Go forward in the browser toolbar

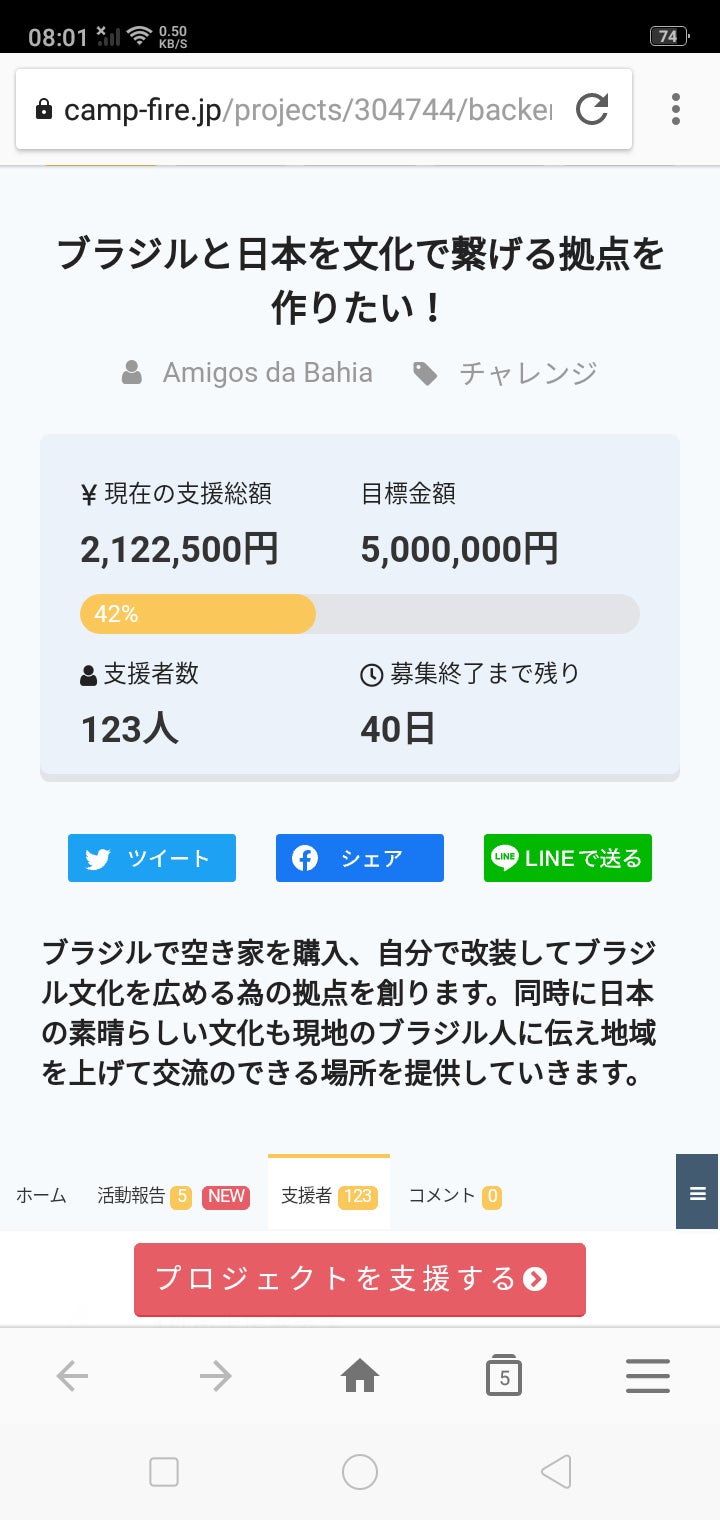(216, 1378)
